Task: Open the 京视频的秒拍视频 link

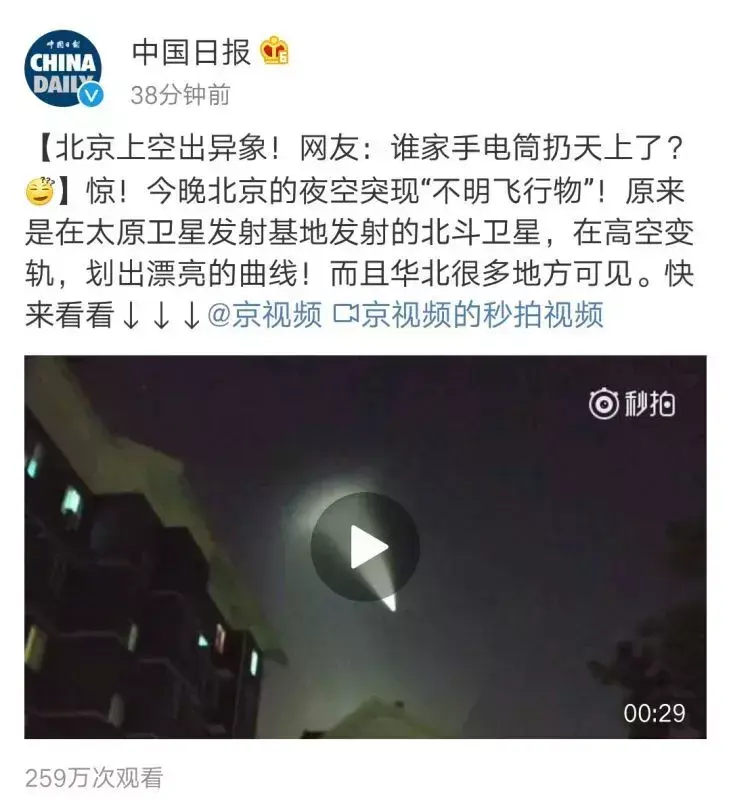Action: click(x=468, y=315)
